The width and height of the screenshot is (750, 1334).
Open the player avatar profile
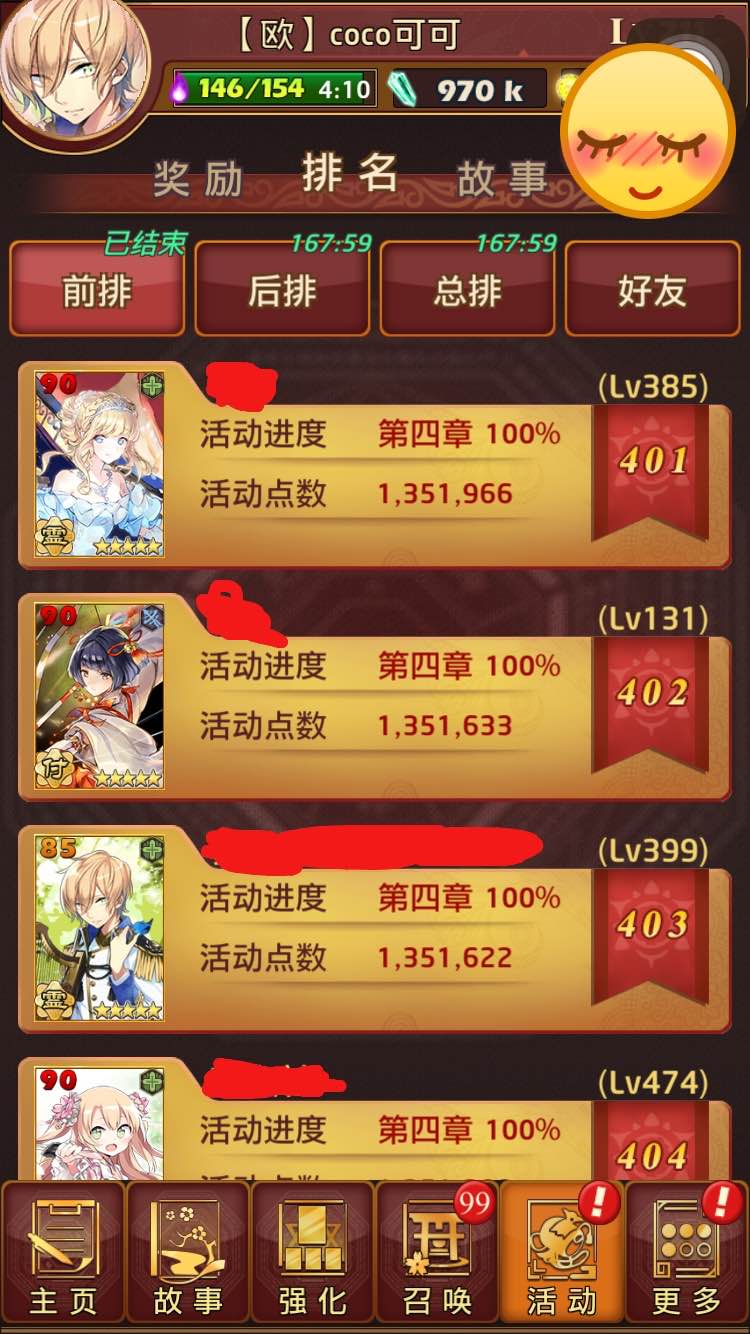(74, 77)
